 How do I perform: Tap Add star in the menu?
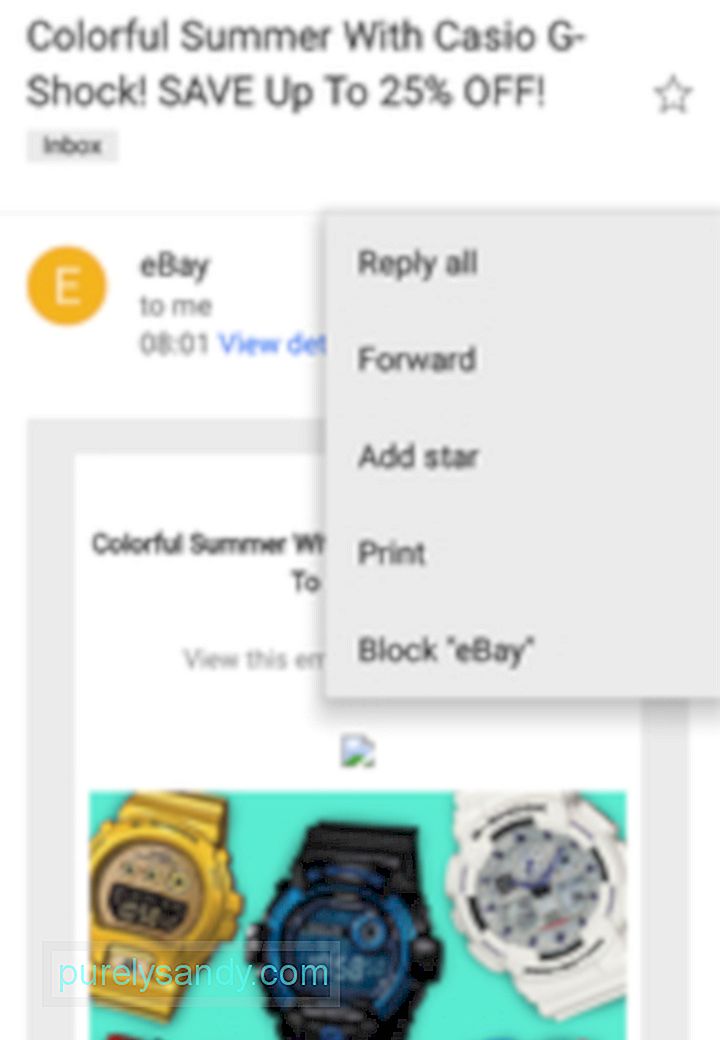(418, 457)
